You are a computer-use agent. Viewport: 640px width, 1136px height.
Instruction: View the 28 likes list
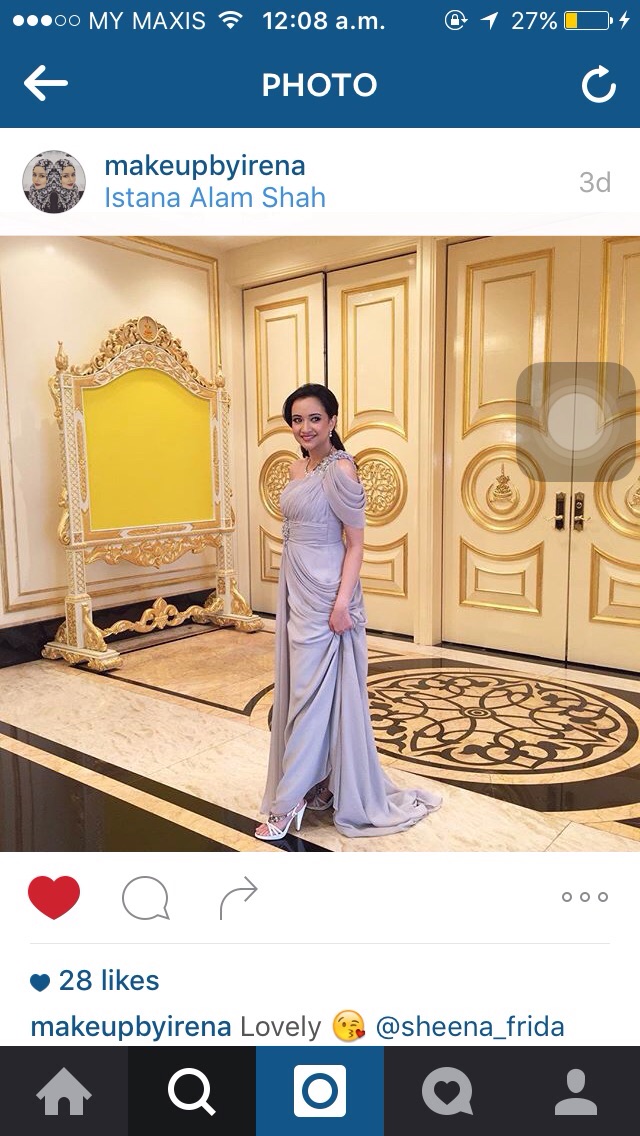(x=108, y=980)
